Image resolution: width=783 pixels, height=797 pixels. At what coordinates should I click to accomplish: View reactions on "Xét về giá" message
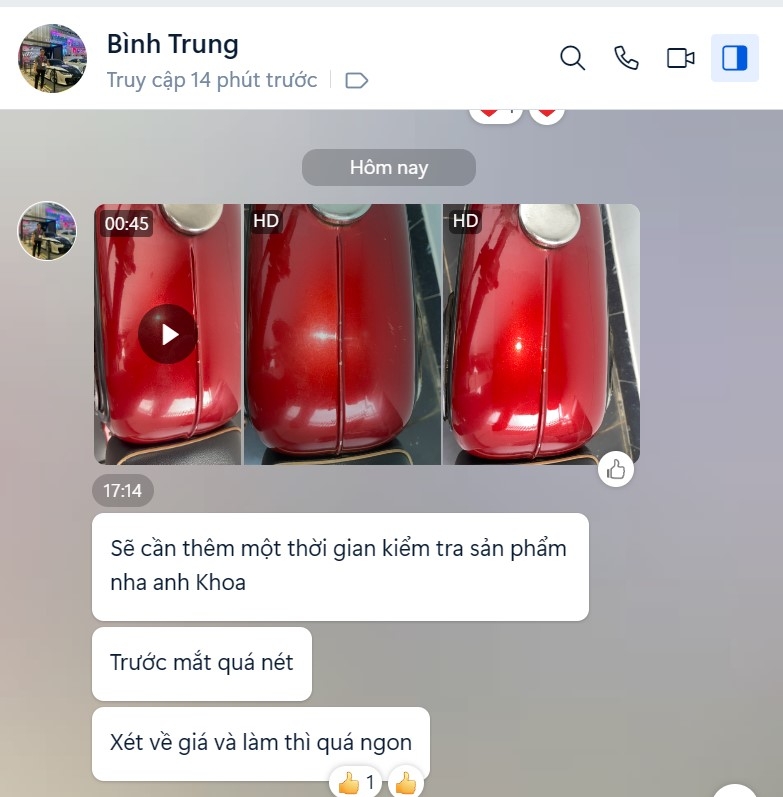(x=357, y=783)
